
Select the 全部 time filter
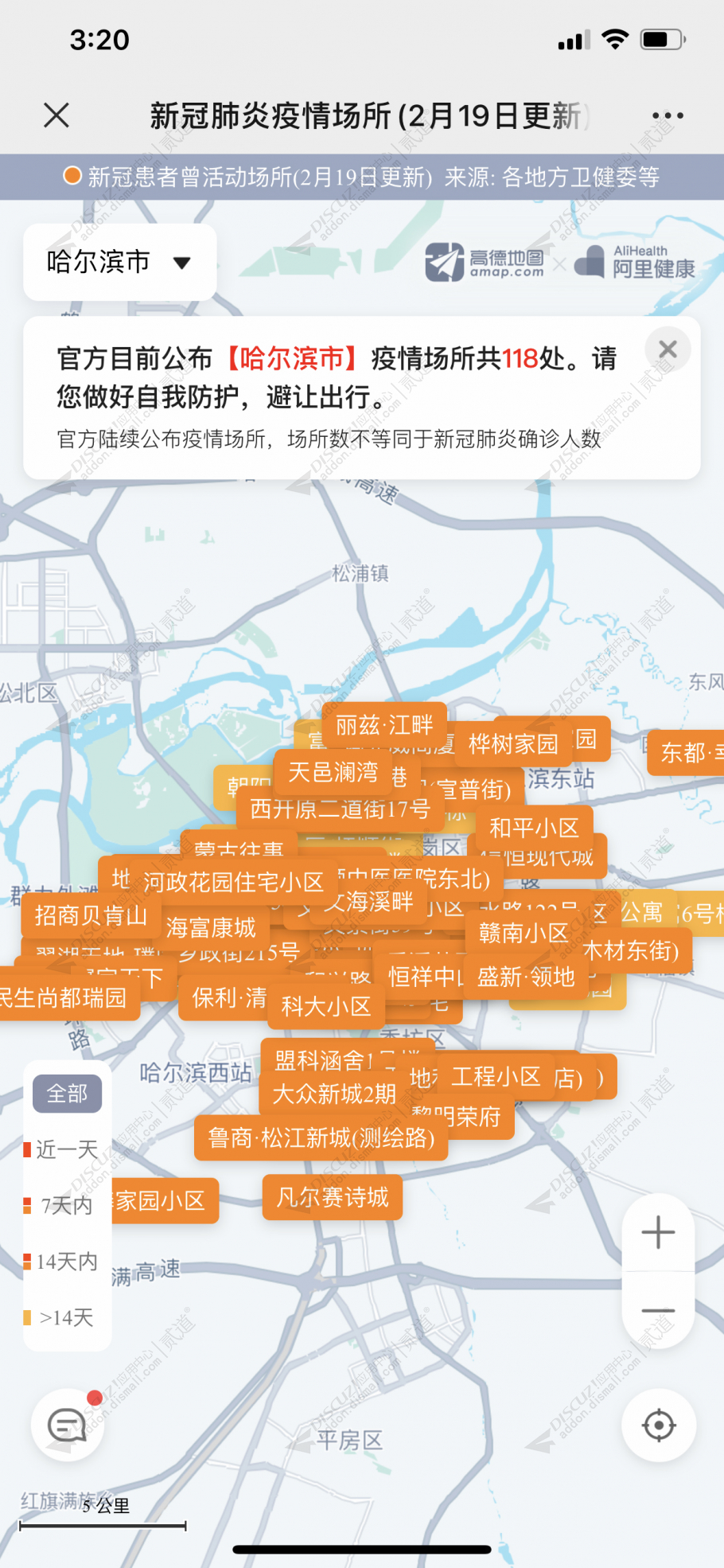67,1094
